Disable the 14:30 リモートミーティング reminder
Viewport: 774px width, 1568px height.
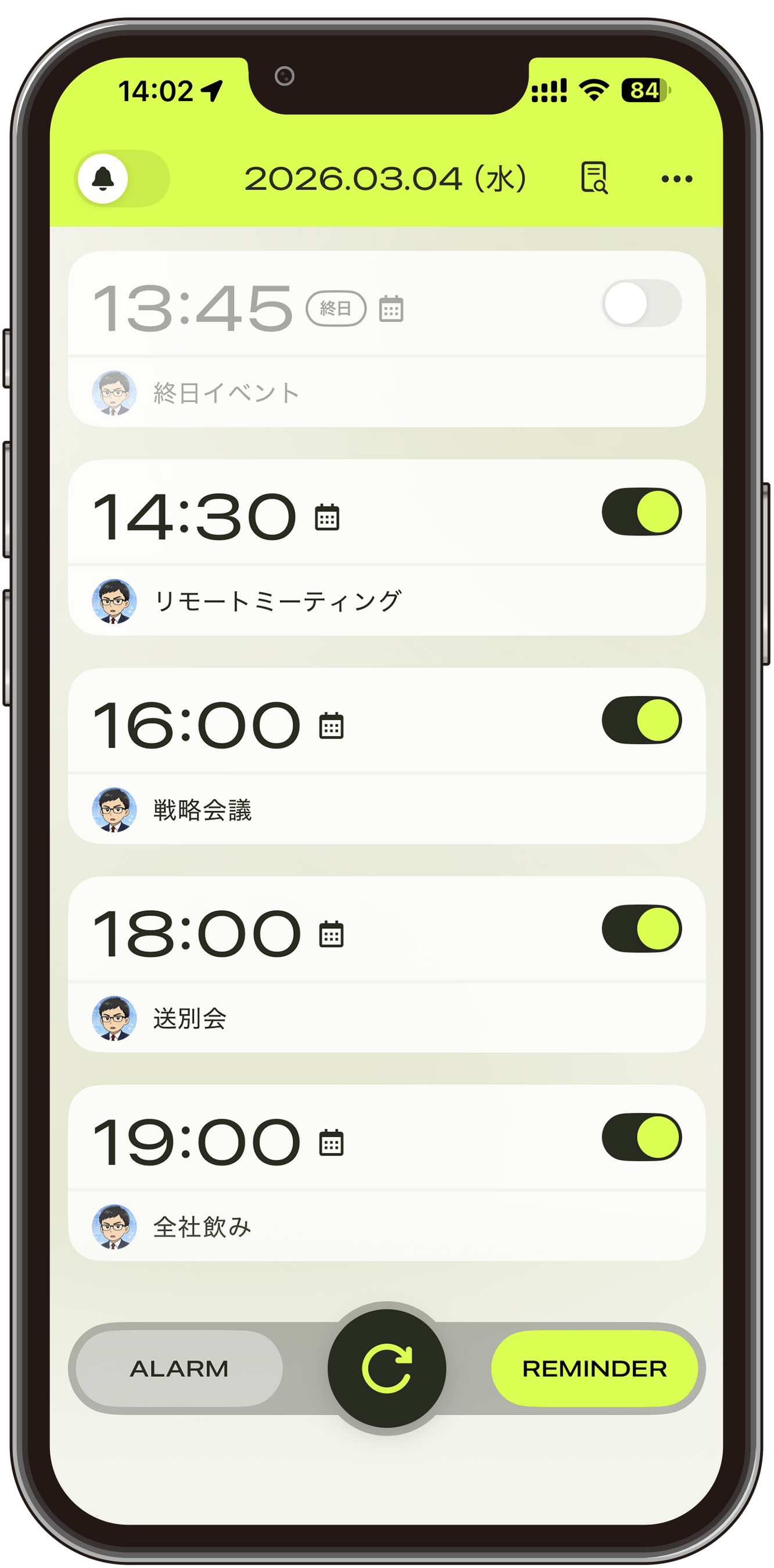642,512
